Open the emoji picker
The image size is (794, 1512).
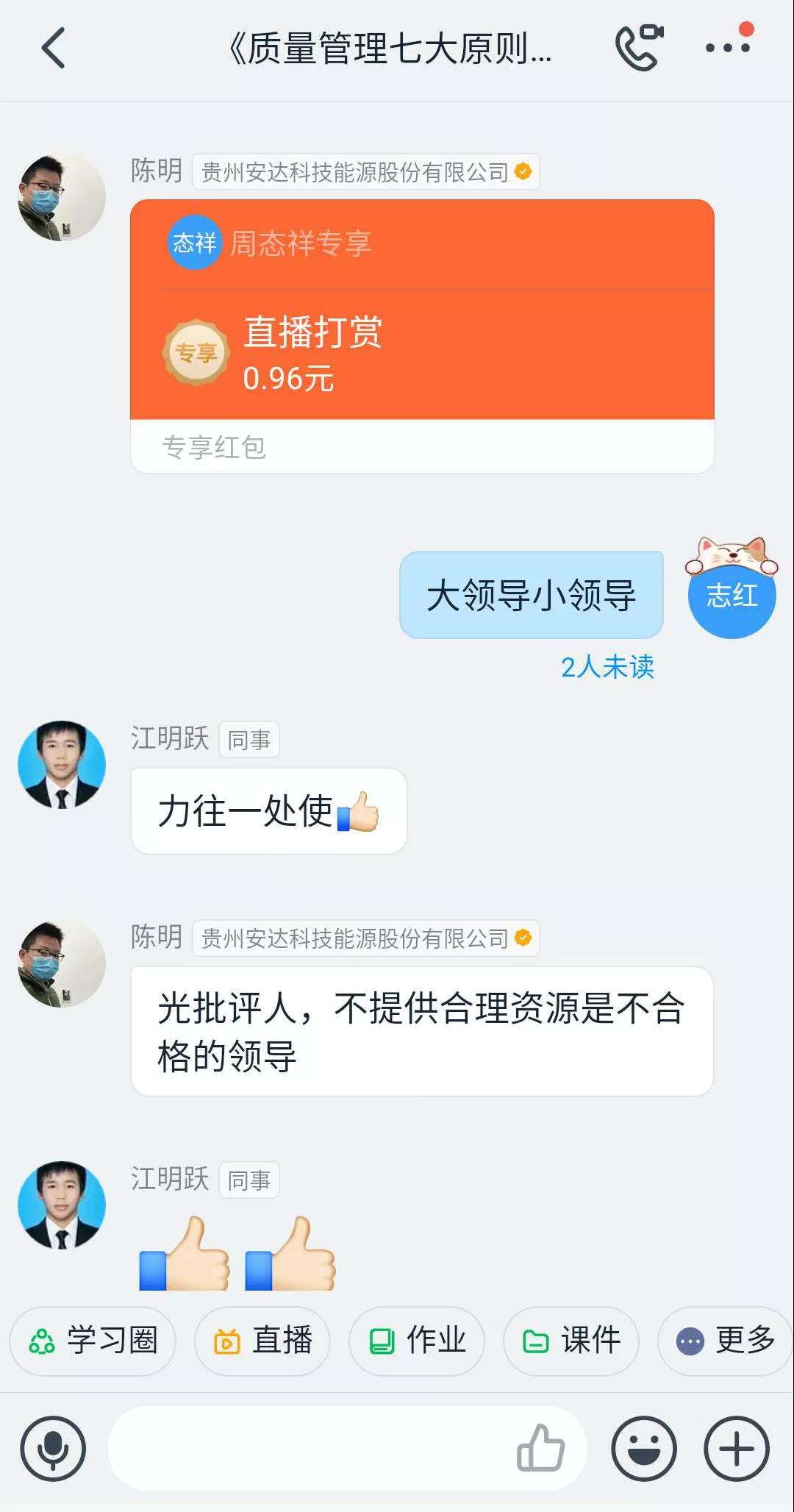click(x=644, y=1448)
